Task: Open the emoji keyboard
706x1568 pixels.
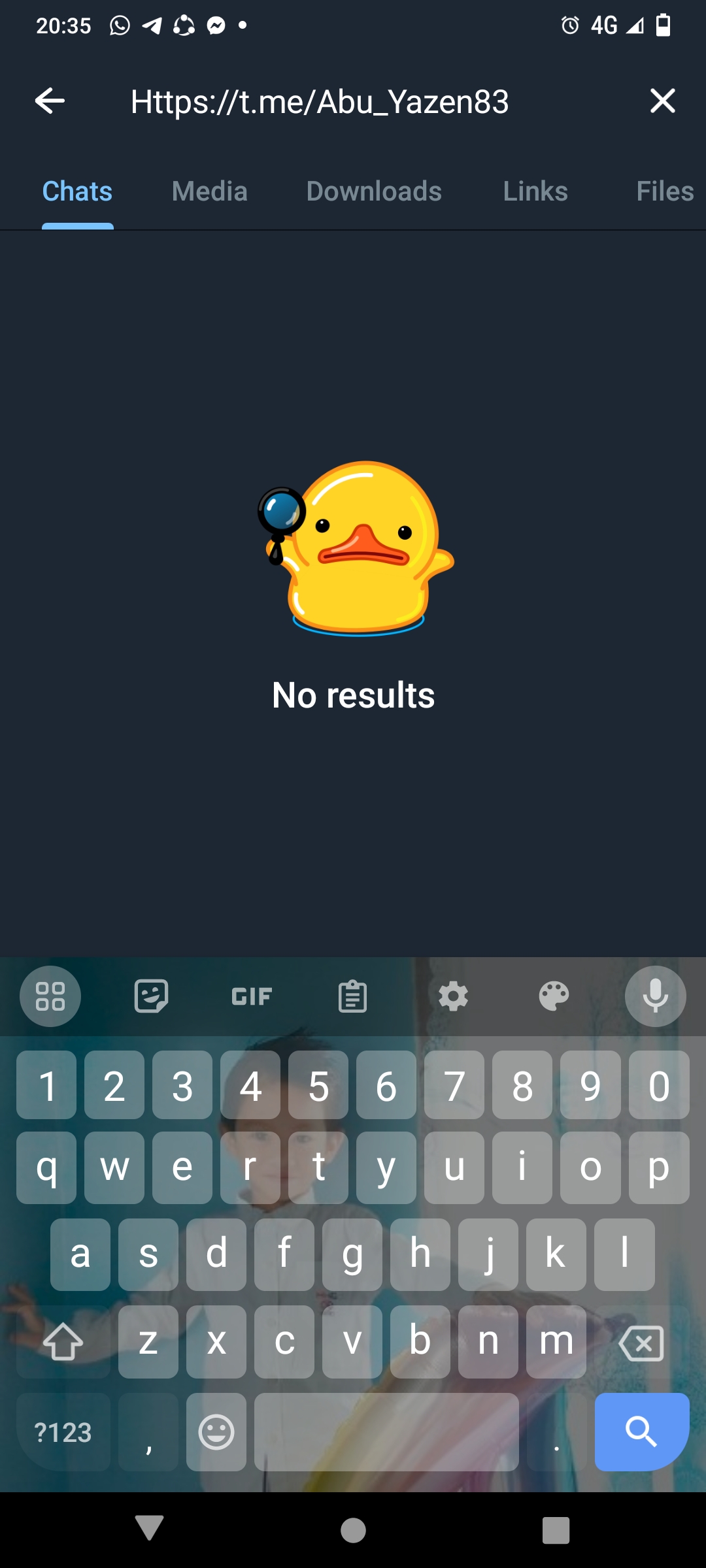Action: [216, 1432]
